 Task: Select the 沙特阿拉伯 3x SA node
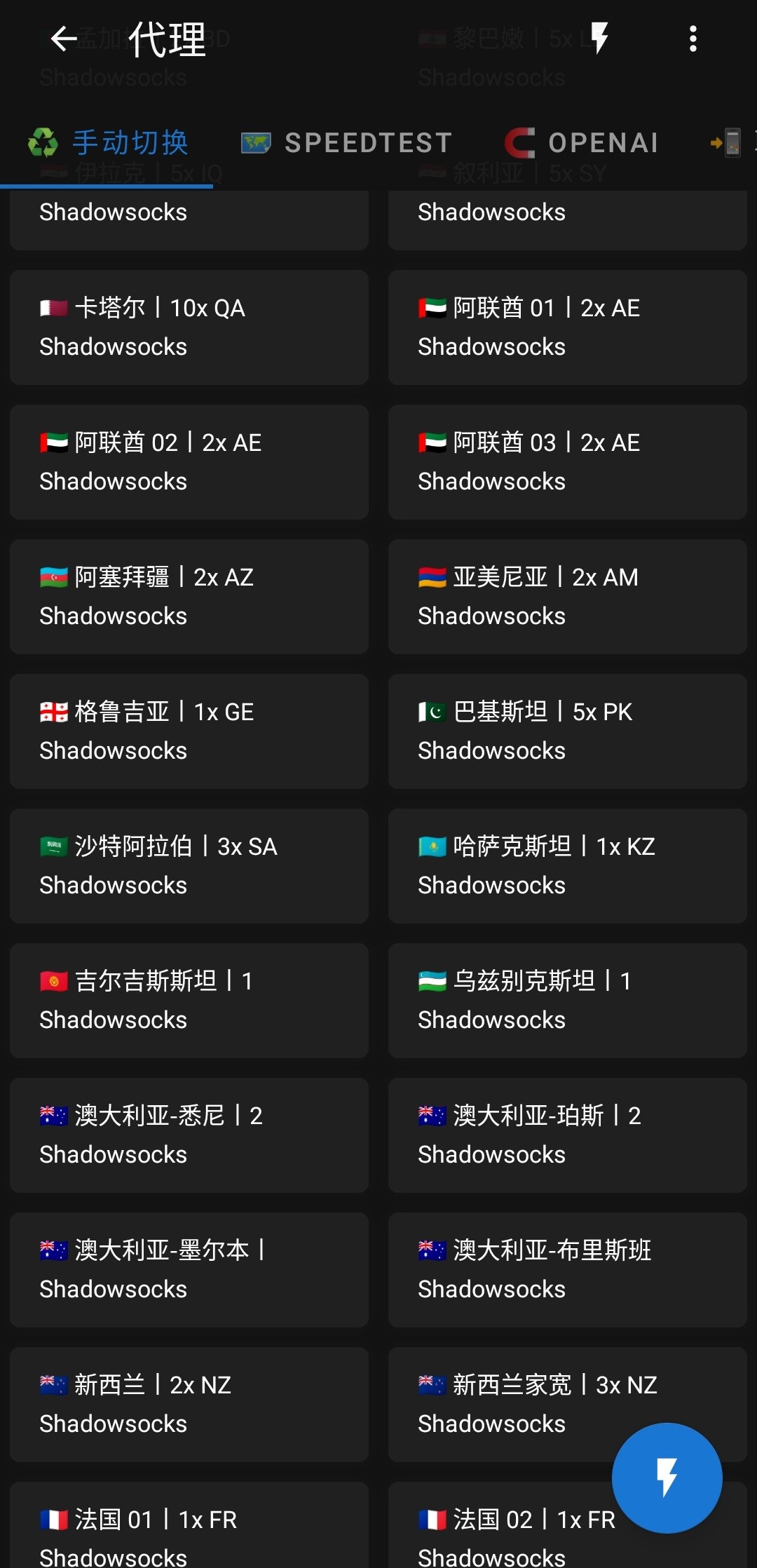point(189,866)
